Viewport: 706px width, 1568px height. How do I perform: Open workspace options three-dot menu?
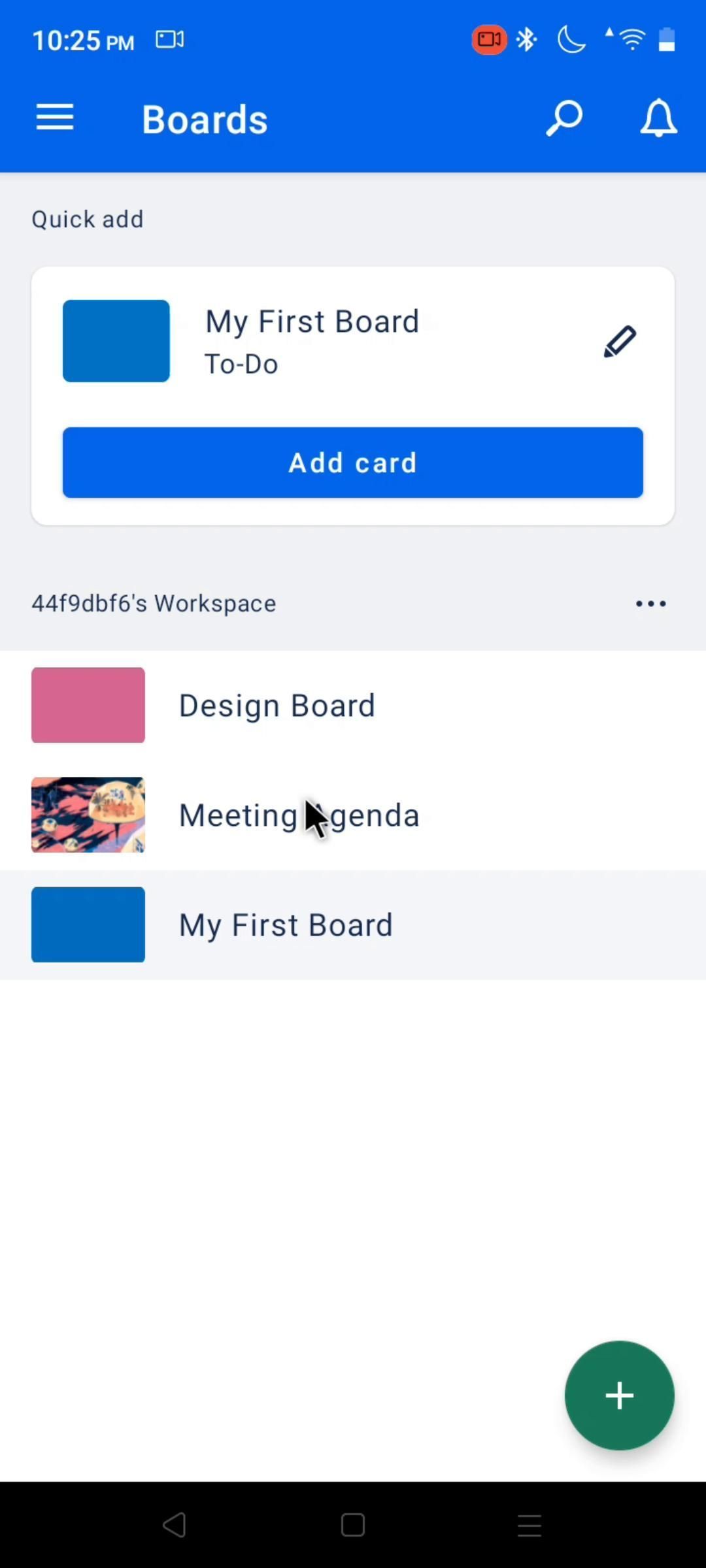(x=650, y=604)
